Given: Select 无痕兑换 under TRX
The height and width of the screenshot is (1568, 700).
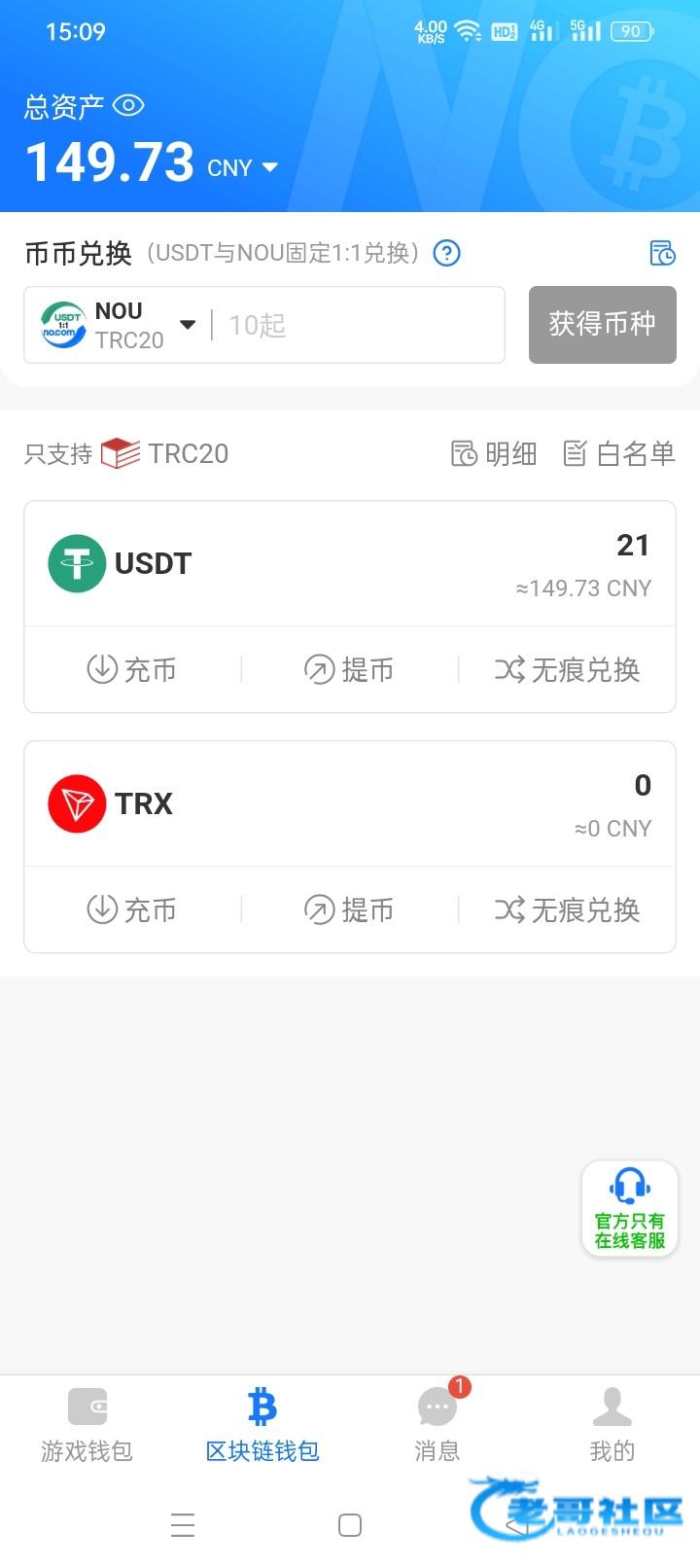Looking at the screenshot, I should [567, 909].
